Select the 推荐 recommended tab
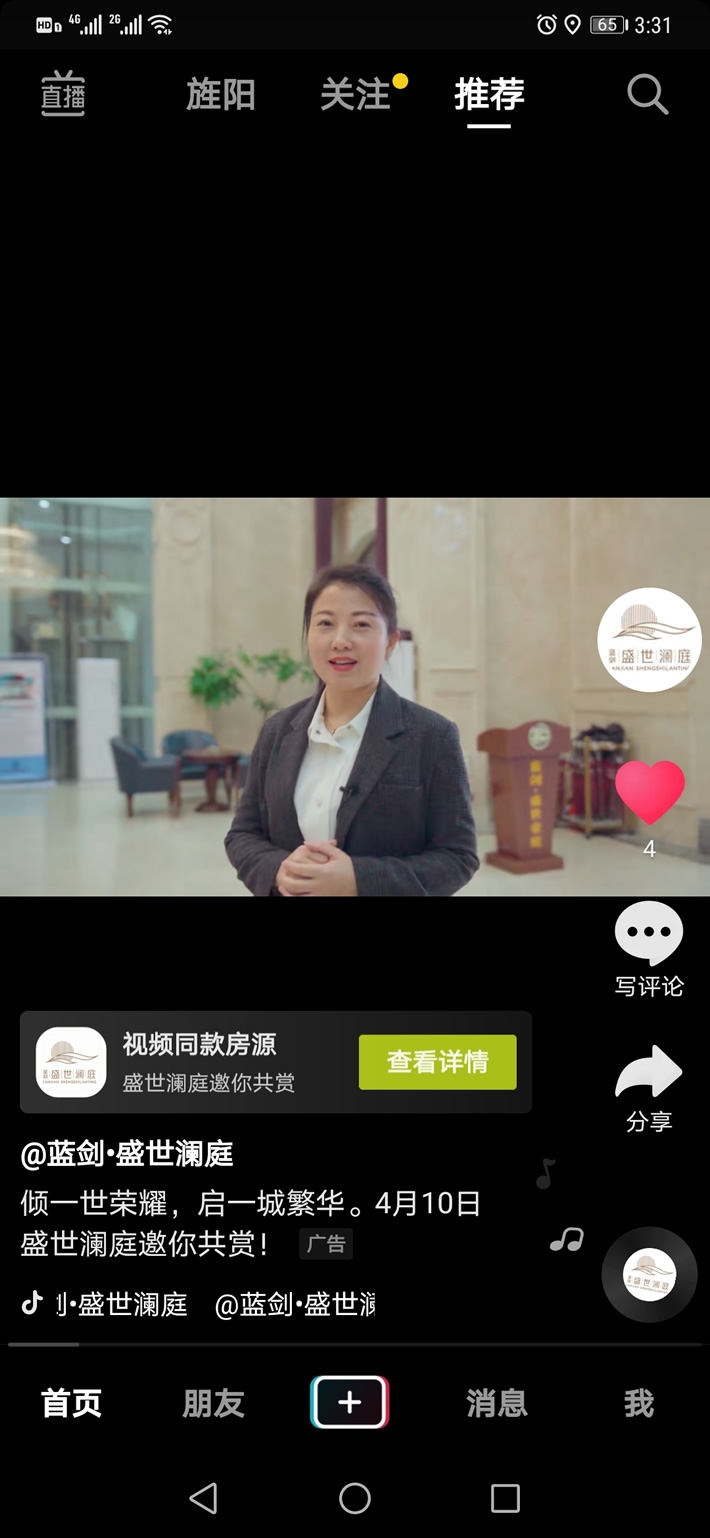 coord(489,95)
